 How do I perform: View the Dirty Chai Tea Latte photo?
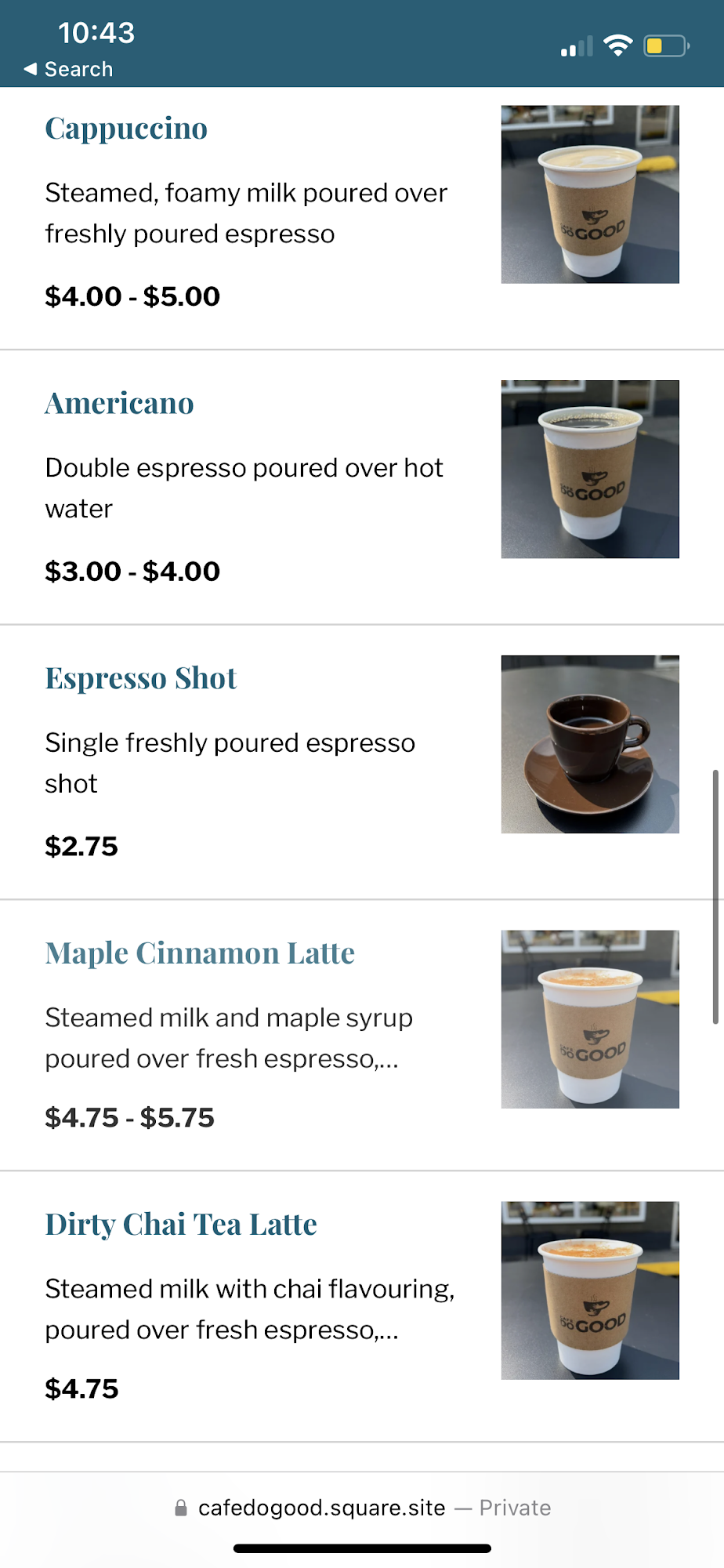click(590, 1290)
